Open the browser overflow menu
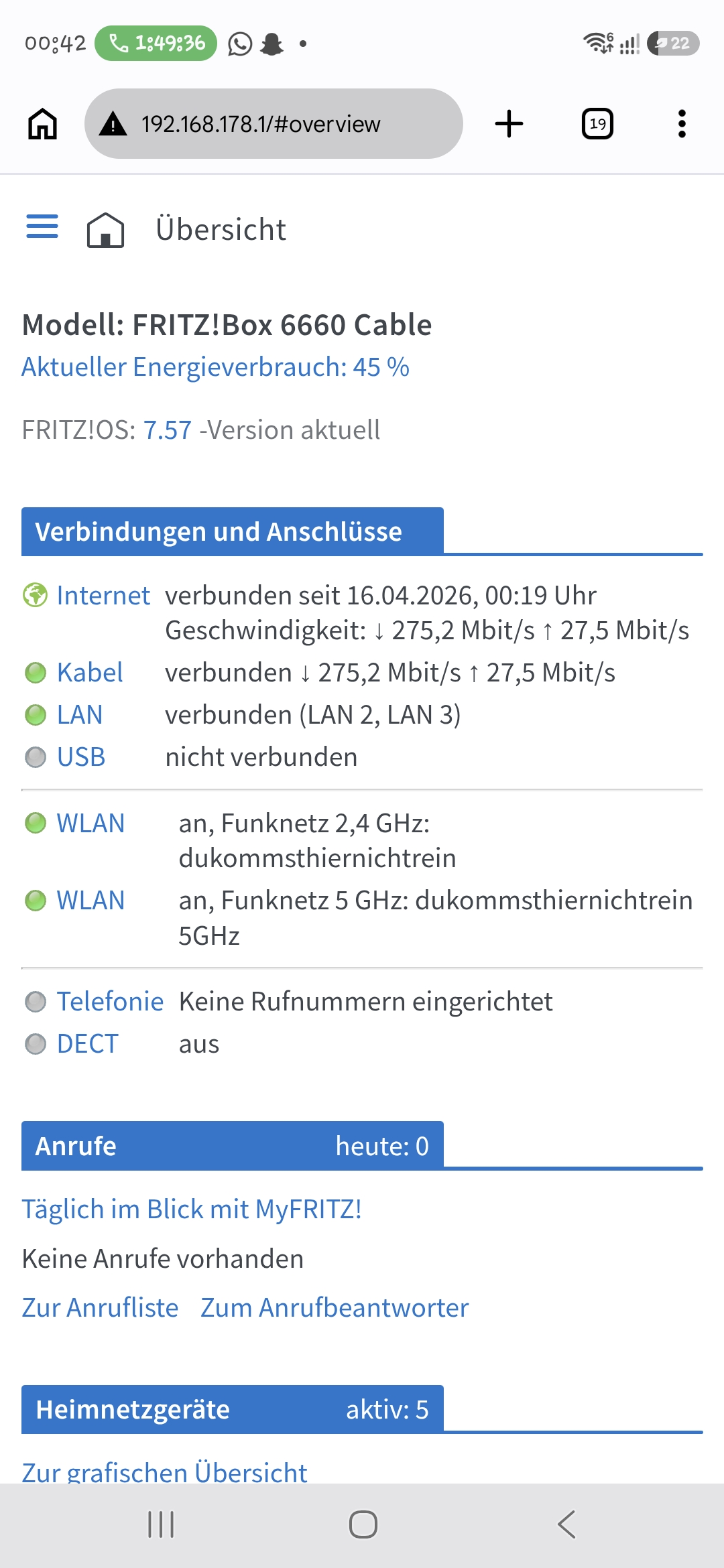The image size is (724, 1568). [682, 124]
